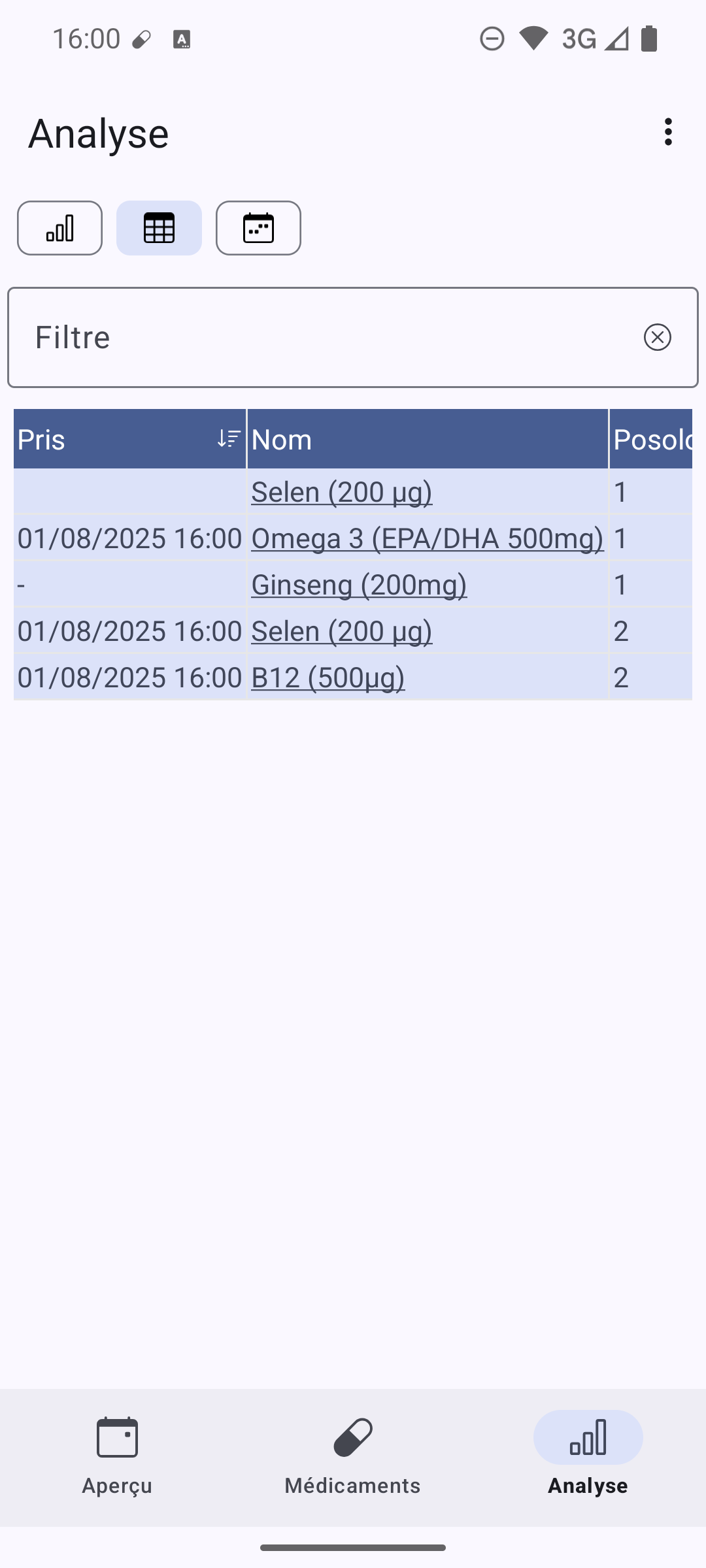706x1568 pixels.
Task: Open the overflow menu
Action: point(667,132)
